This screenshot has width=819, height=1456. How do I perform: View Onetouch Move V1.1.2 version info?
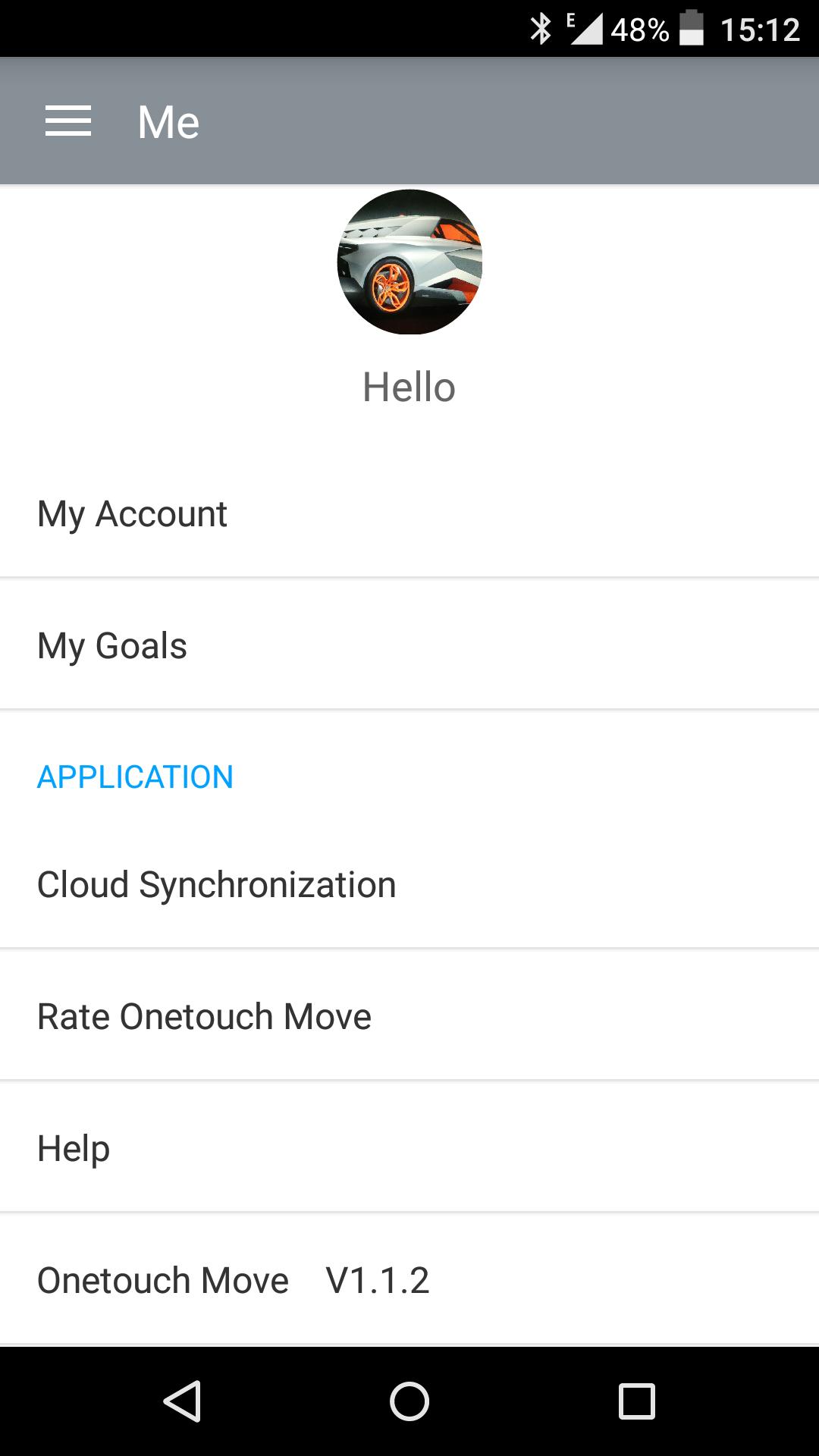tap(409, 1281)
